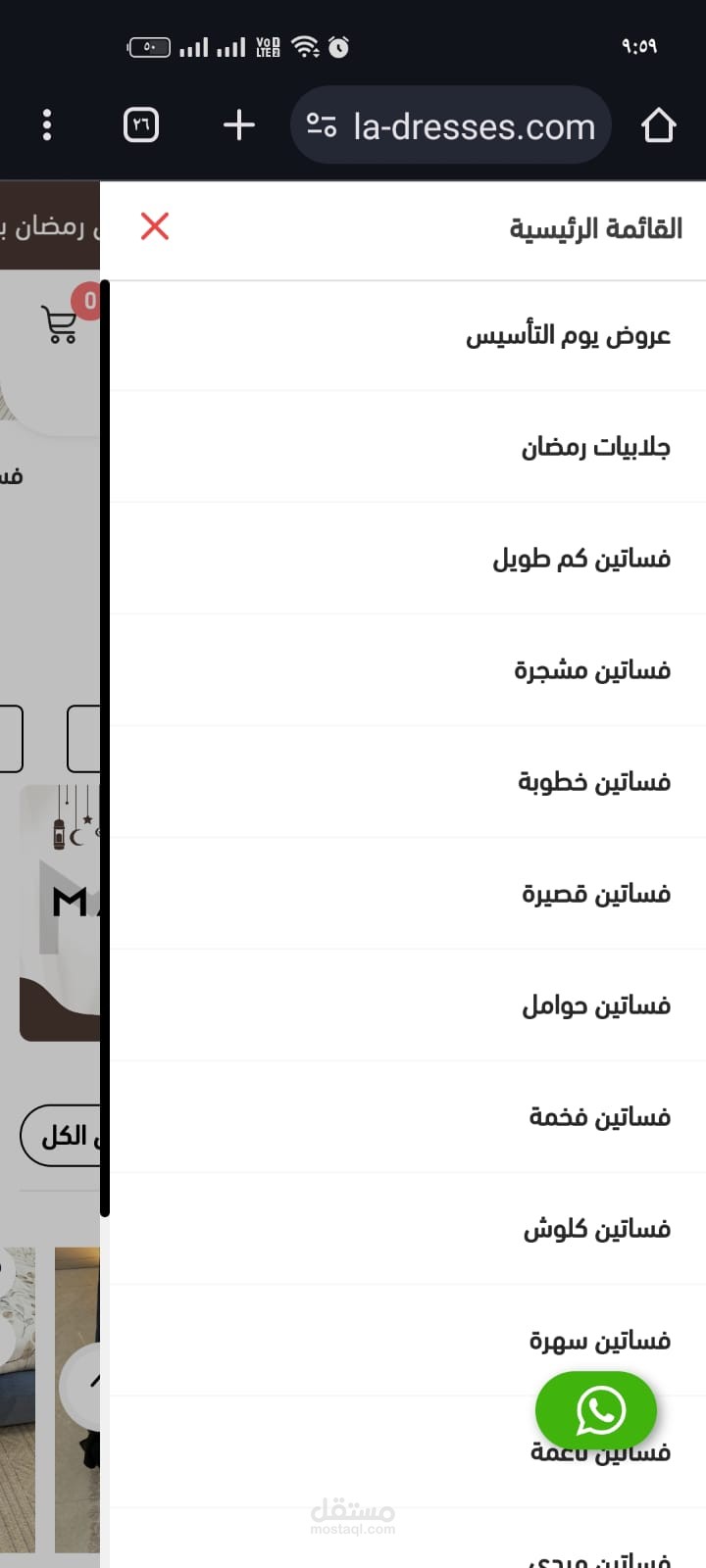
Task: Open the browser overflow menu
Action: coord(47,125)
